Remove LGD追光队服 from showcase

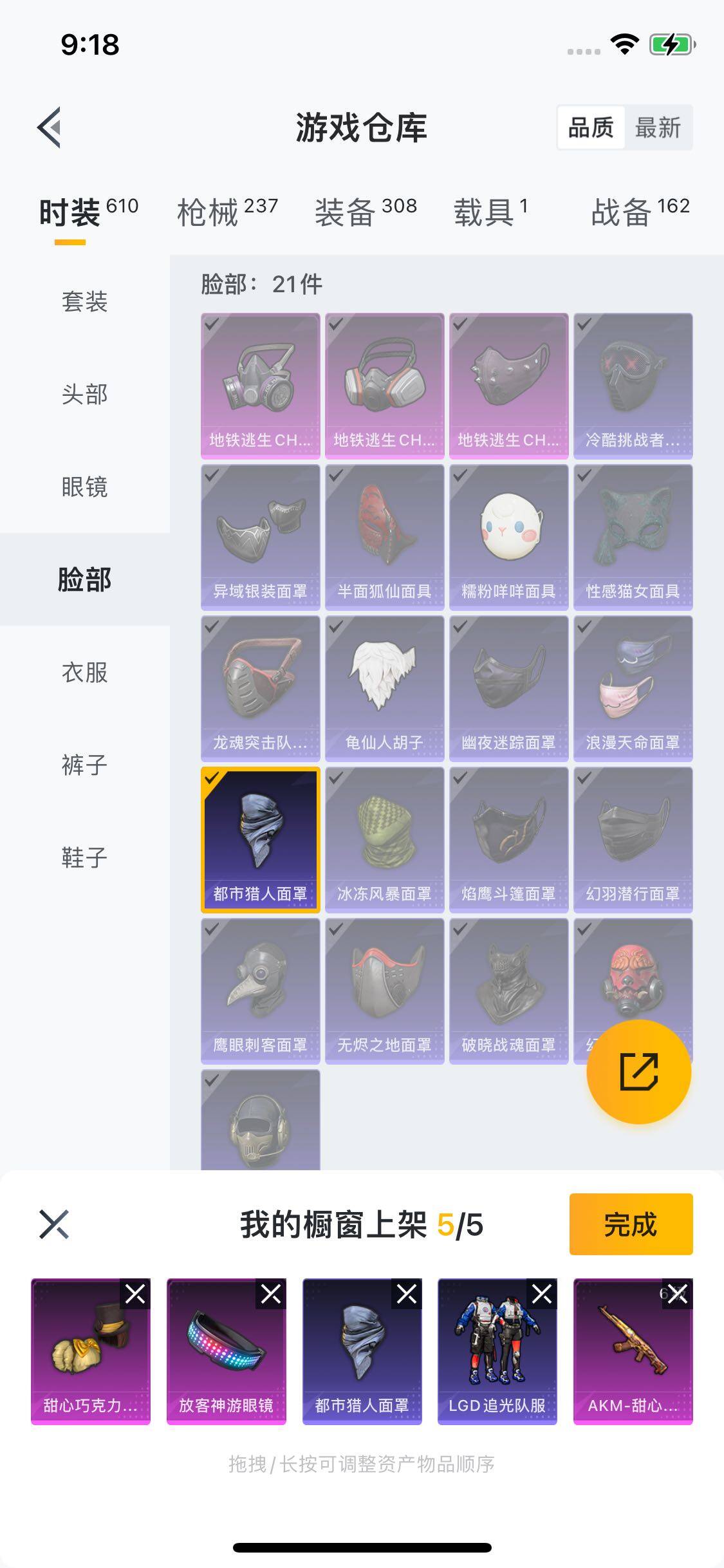pos(542,1294)
